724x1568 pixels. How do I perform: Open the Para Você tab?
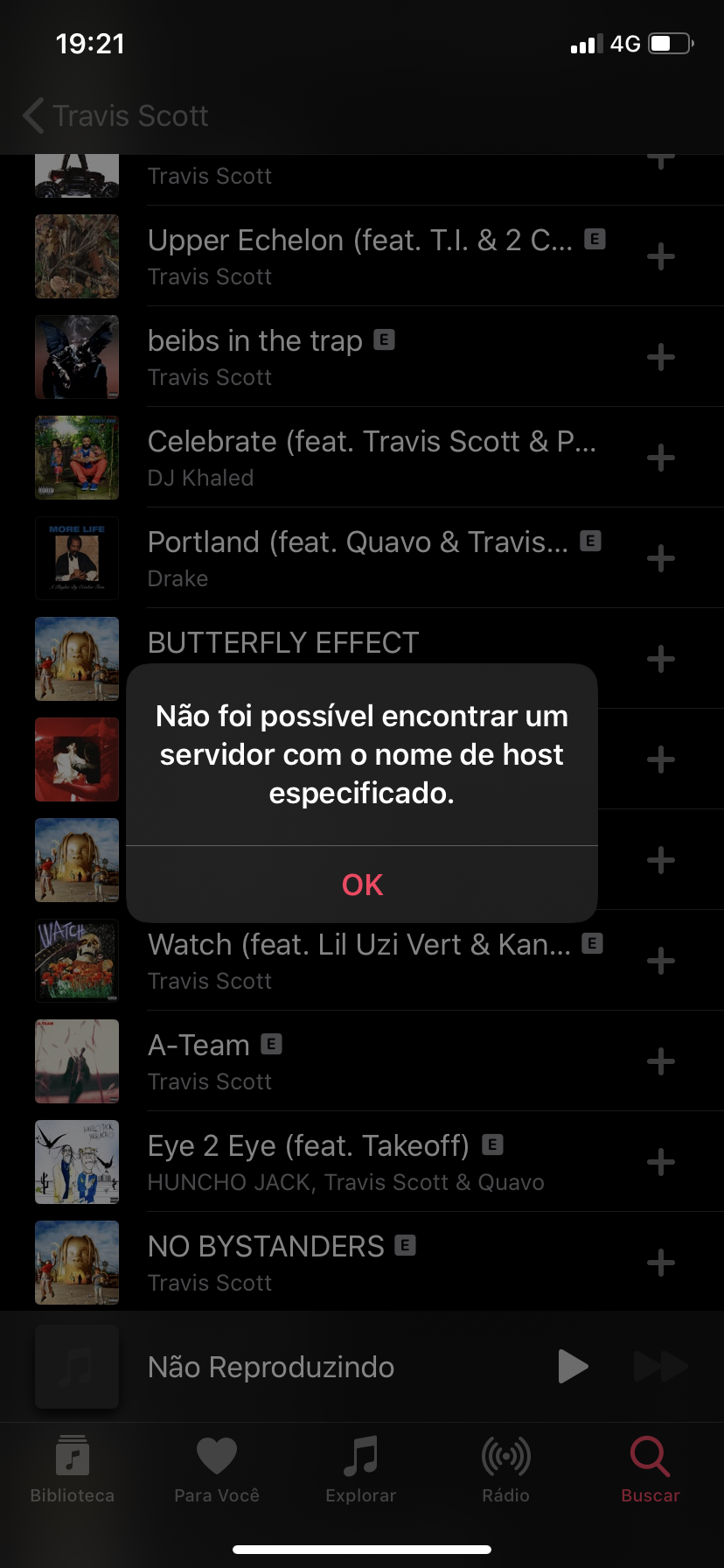tap(217, 1470)
